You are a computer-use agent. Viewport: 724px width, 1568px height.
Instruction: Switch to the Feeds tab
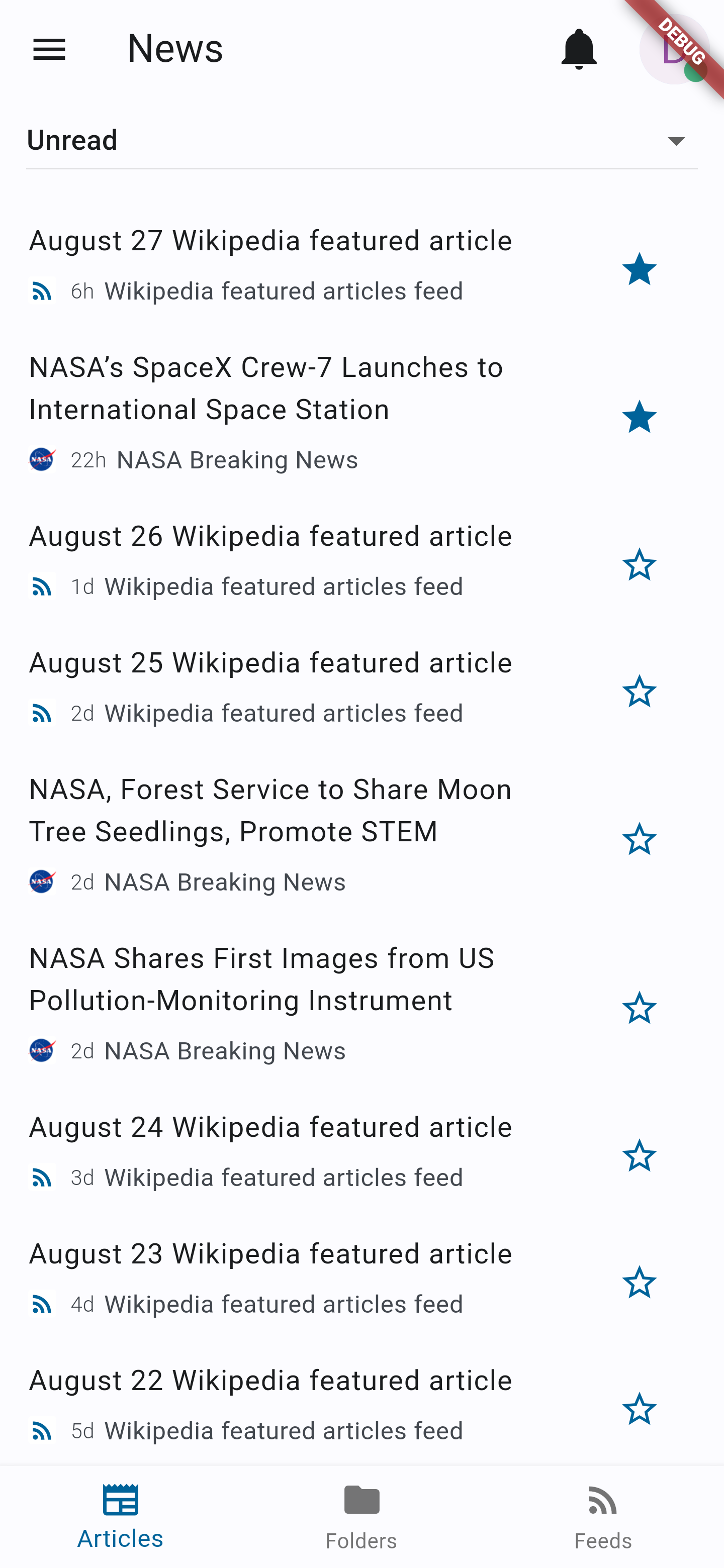603,1517
